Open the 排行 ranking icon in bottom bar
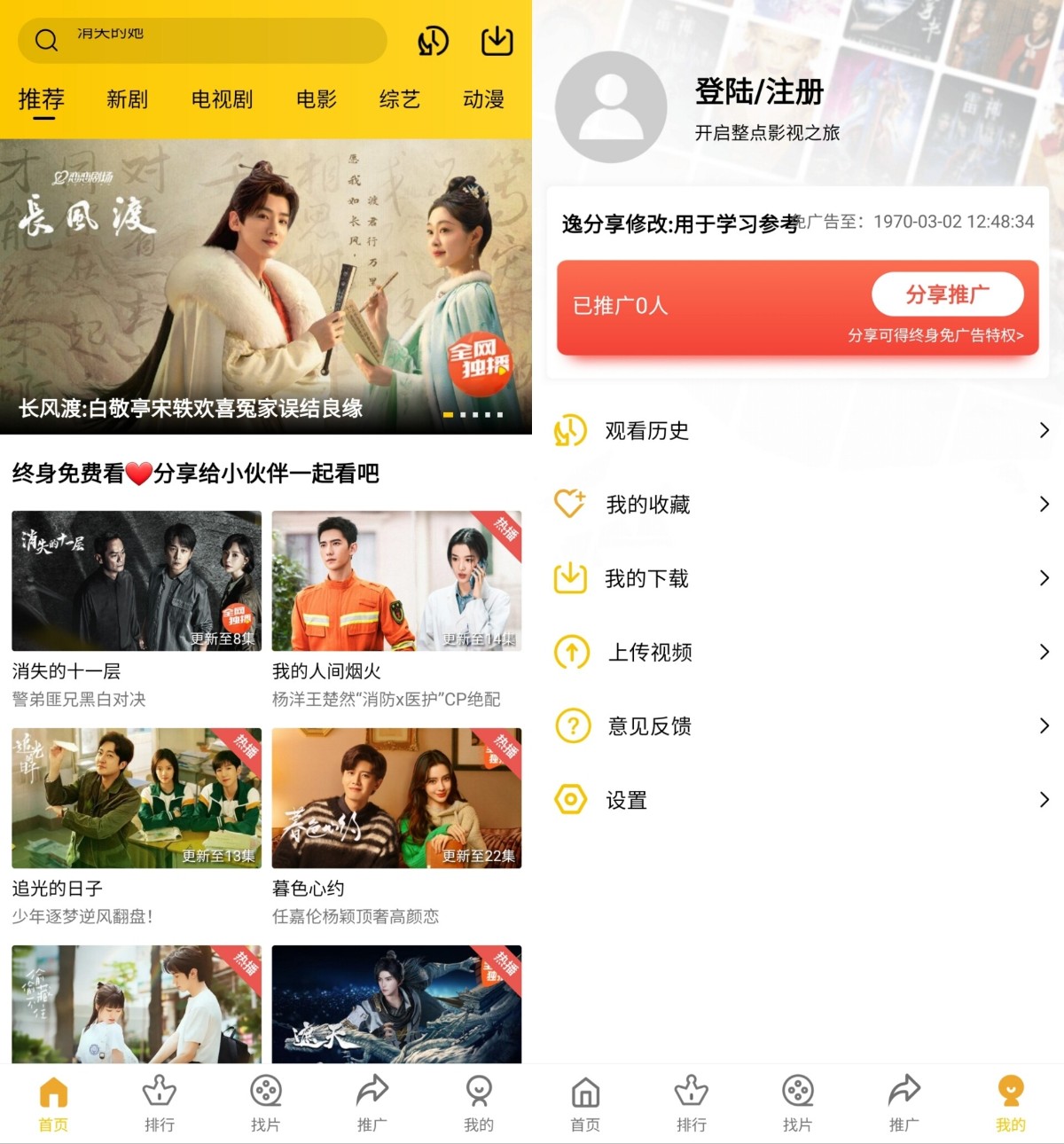1064x1144 pixels. click(160, 1091)
